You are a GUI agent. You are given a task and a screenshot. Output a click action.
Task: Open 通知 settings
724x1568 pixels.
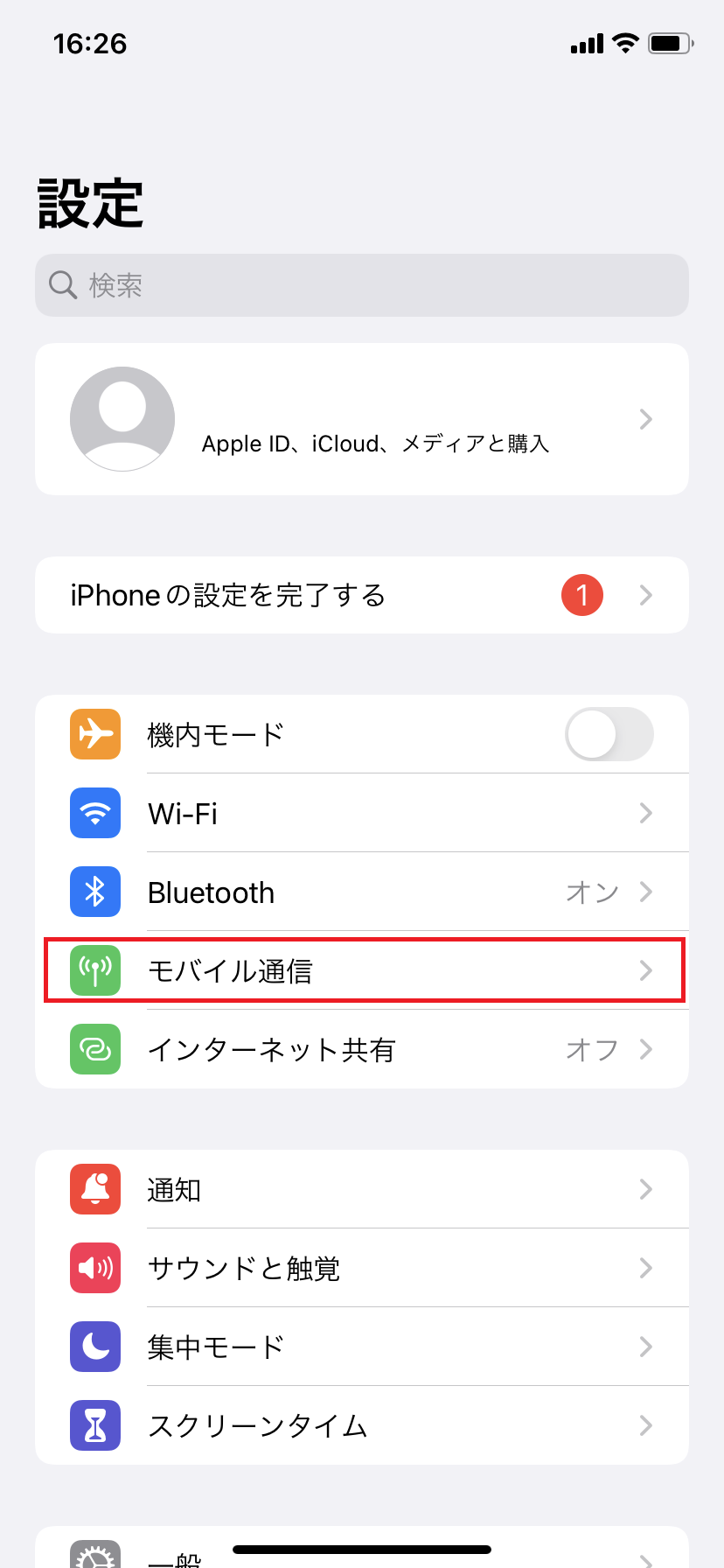click(x=362, y=1189)
